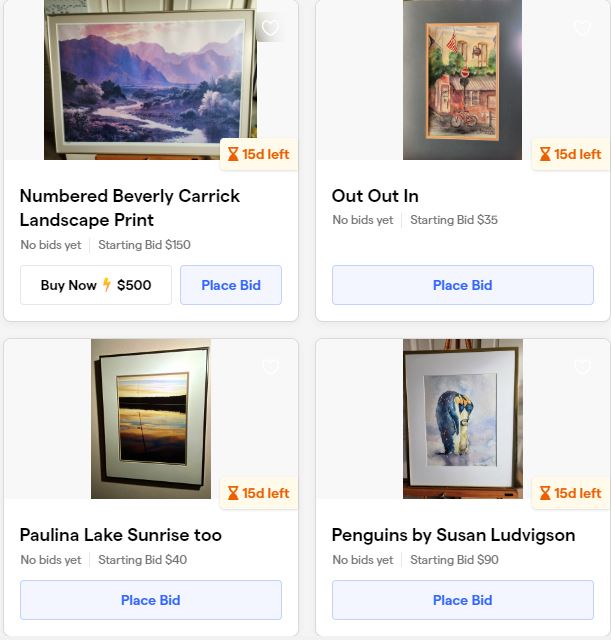The width and height of the screenshot is (611, 640).
Task: Place a bid on Penguins by Susan Ludvigson
Action: [462, 600]
